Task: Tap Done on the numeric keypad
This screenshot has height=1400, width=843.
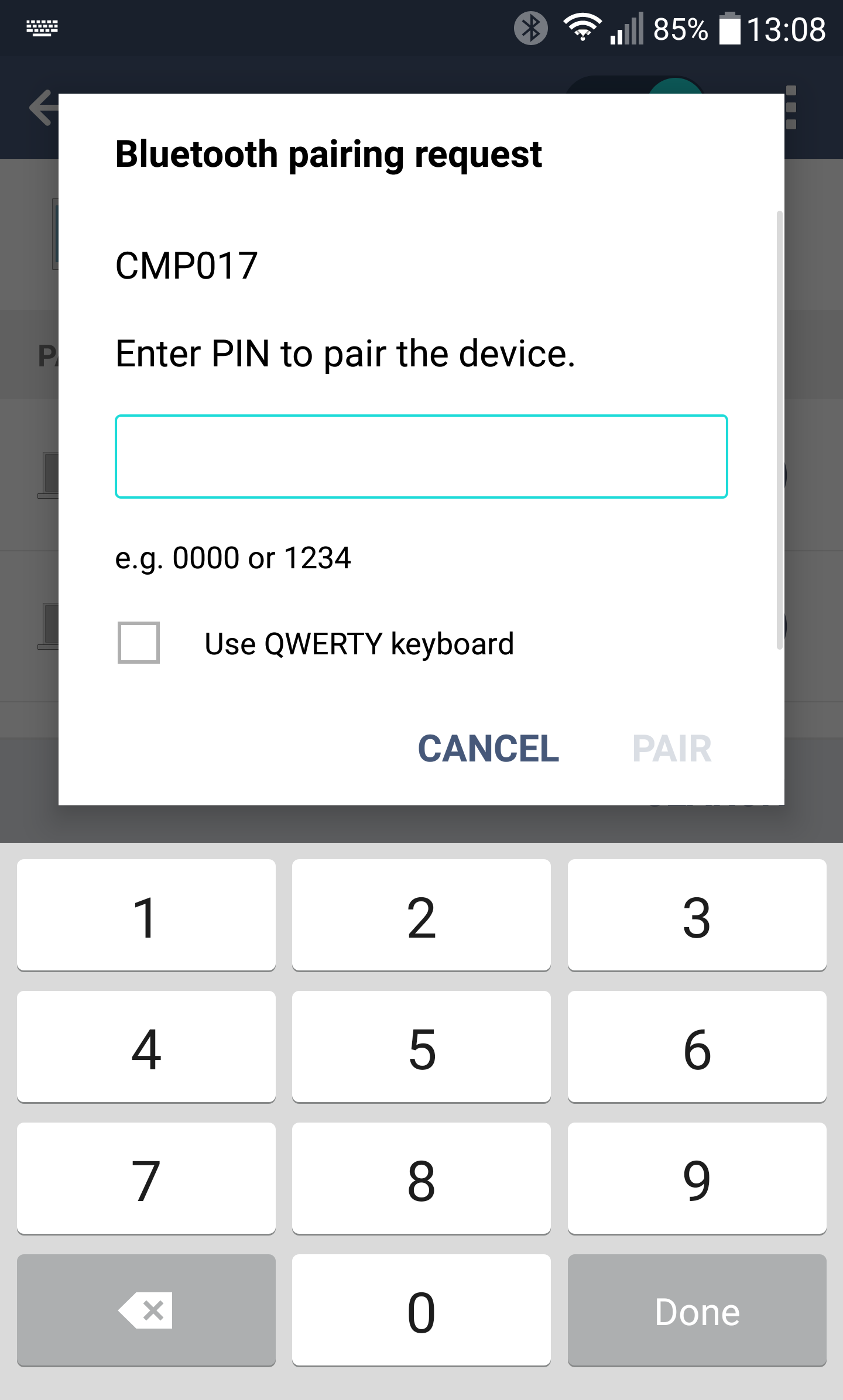Action: click(x=697, y=1310)
